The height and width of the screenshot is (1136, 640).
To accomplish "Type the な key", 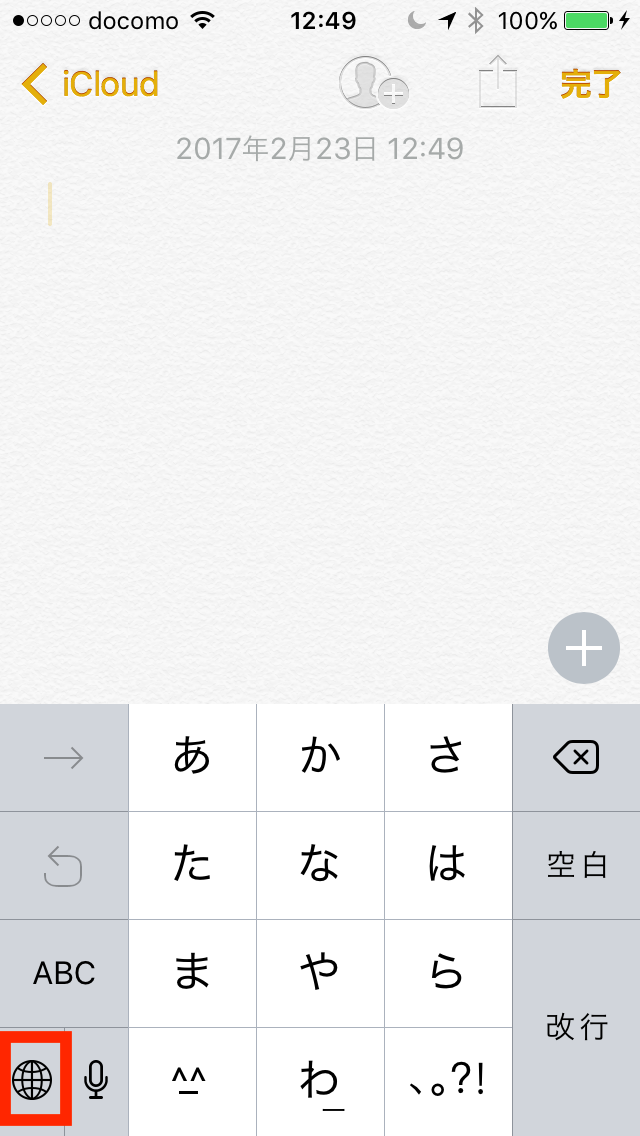I will (x=320, y=866).
